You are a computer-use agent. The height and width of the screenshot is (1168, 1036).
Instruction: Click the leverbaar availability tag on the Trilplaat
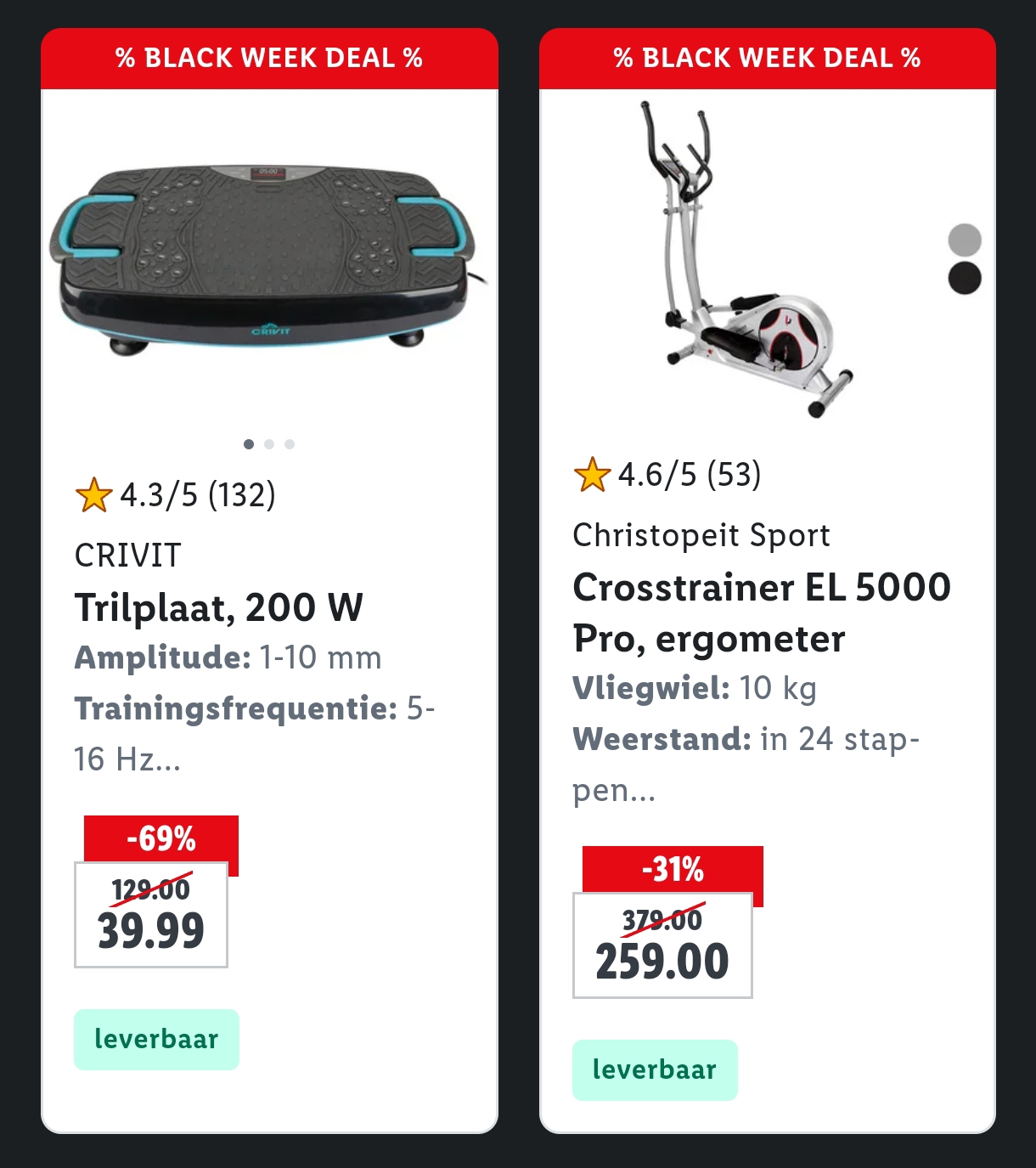pos(156,1038)
